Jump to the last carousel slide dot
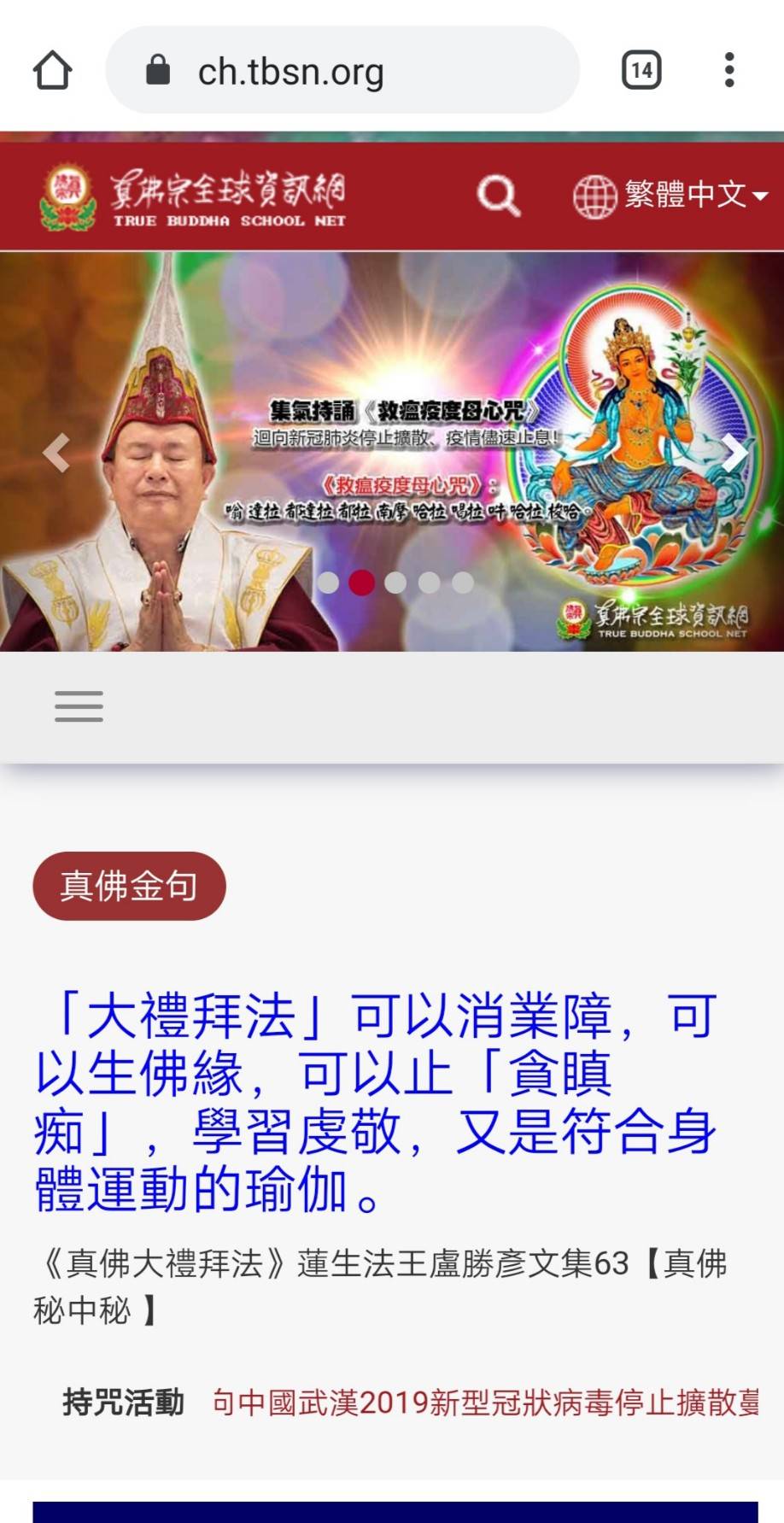 (463, 583)
